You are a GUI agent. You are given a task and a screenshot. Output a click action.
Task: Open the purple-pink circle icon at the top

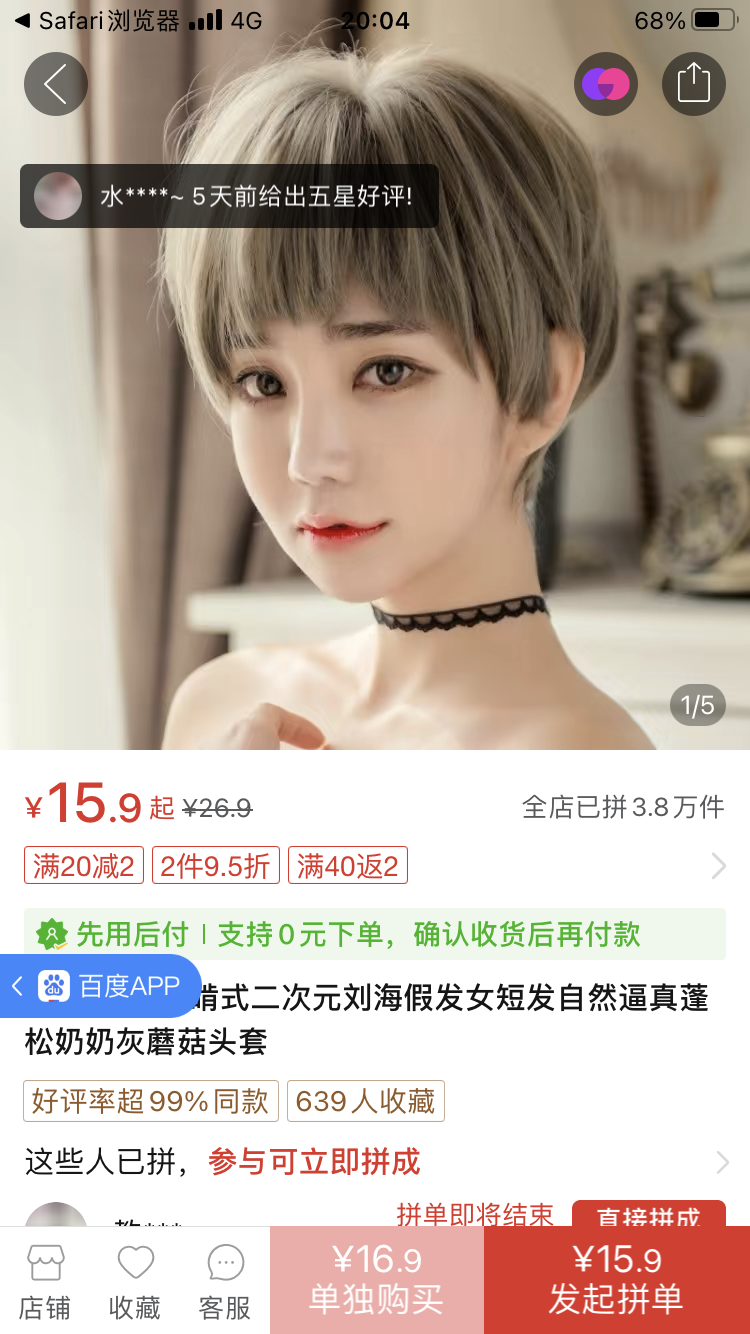pyautogui.click(x=606, y=84)
